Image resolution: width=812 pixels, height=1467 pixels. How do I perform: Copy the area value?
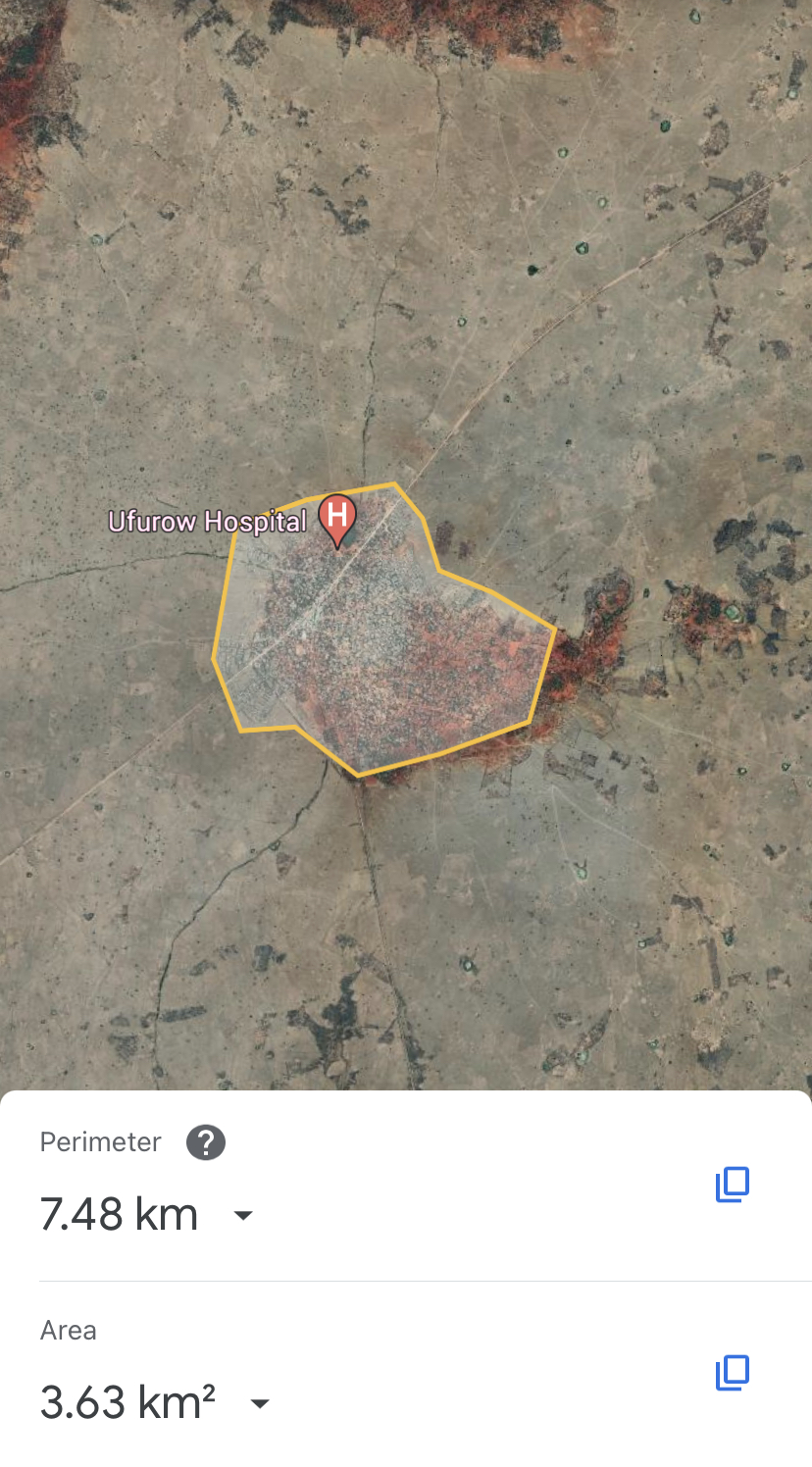point(732,1373)
